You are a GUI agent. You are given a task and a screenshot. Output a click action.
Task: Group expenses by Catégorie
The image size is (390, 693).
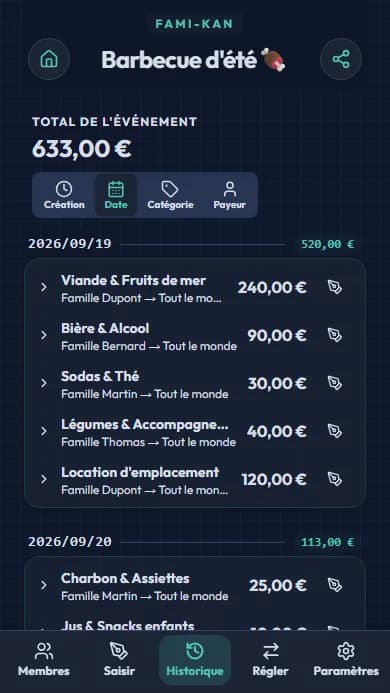(x=170, y=195)
